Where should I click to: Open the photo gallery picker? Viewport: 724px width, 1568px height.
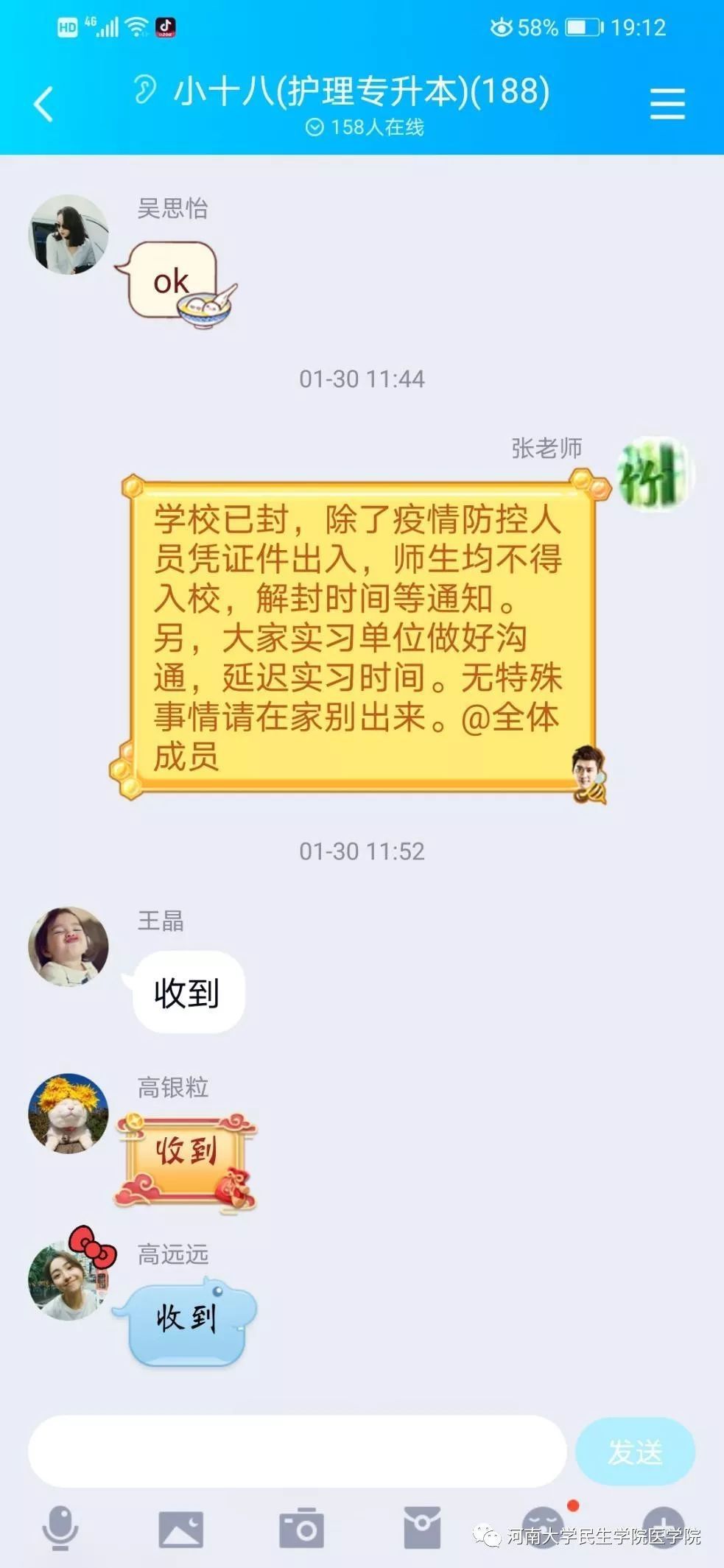[x=180, y=1528]
